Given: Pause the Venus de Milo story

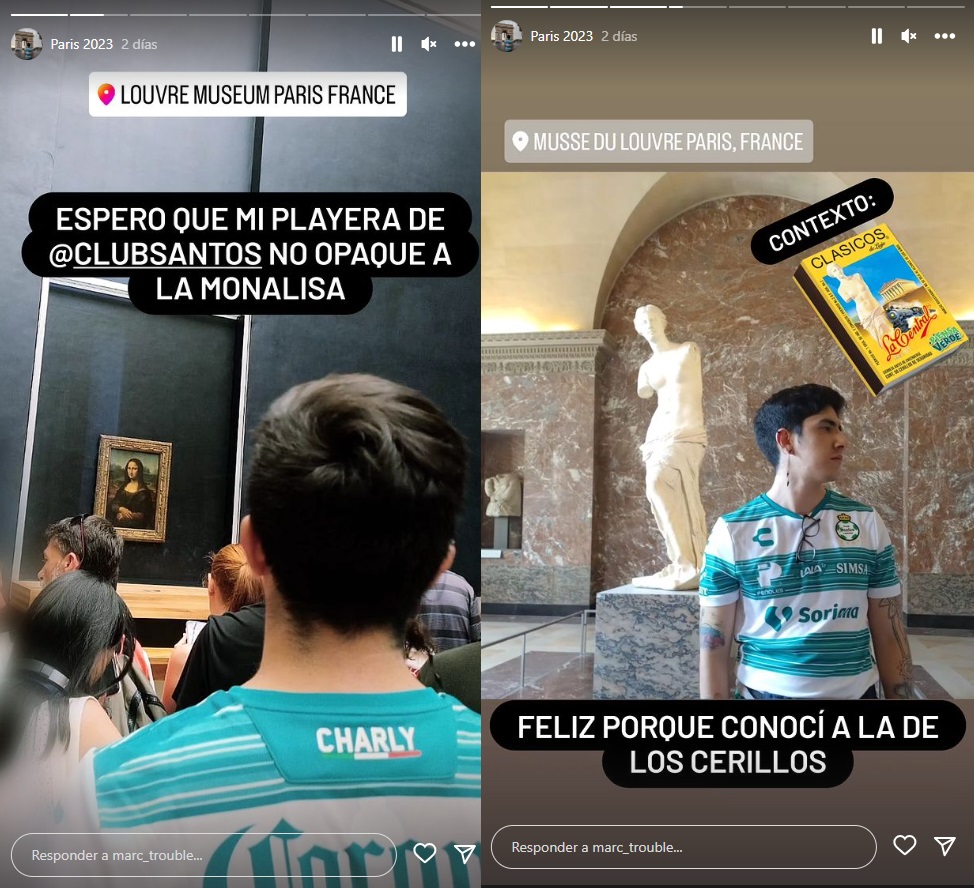Looking at the screenshot, I should (877, 36).
